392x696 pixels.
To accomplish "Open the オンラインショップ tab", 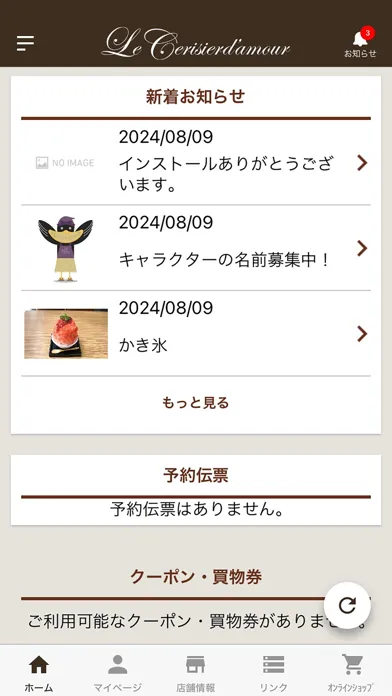I will (x=352, y=672).
